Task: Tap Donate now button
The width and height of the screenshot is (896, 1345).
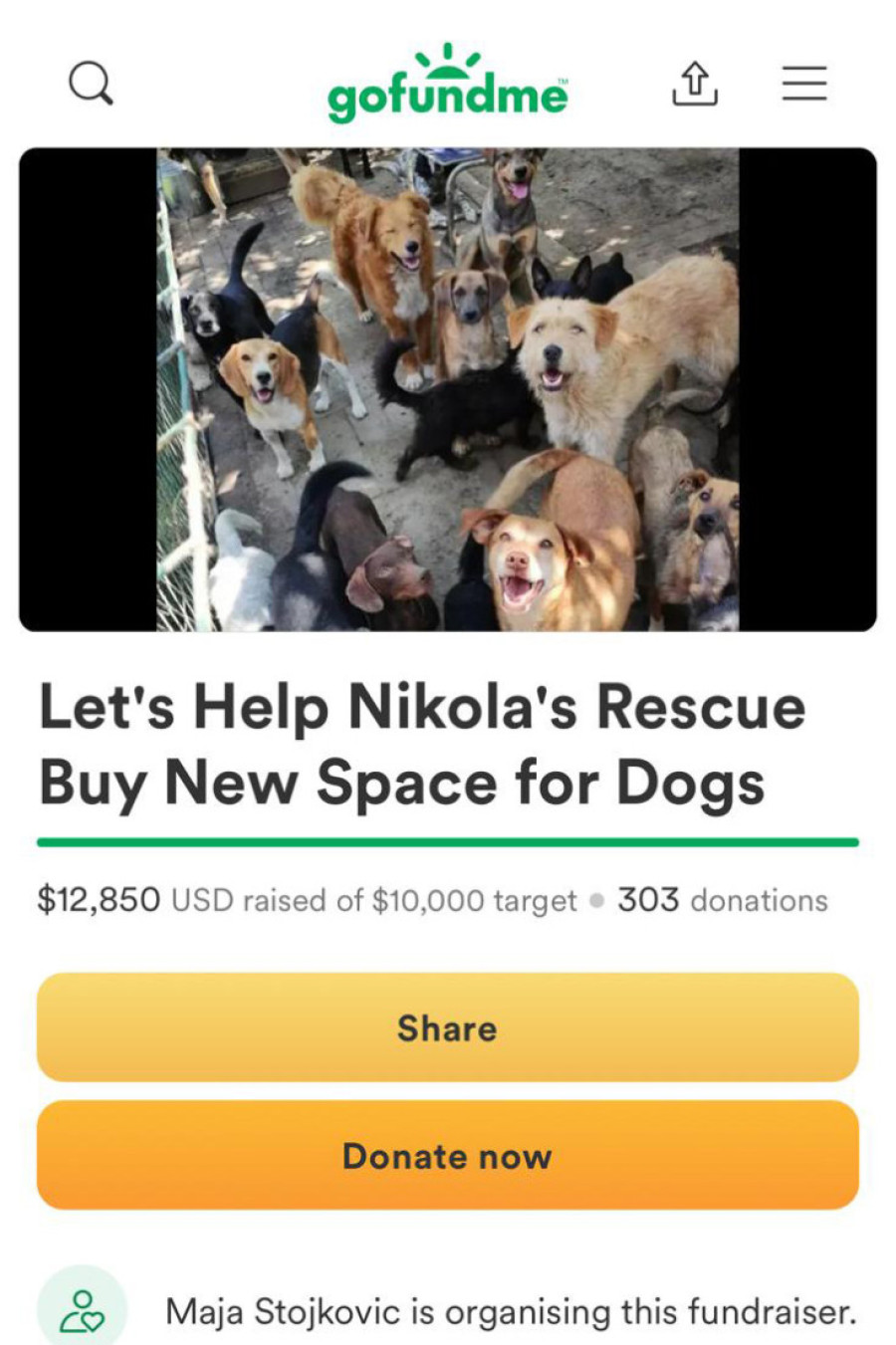Action: [447, 1155]
